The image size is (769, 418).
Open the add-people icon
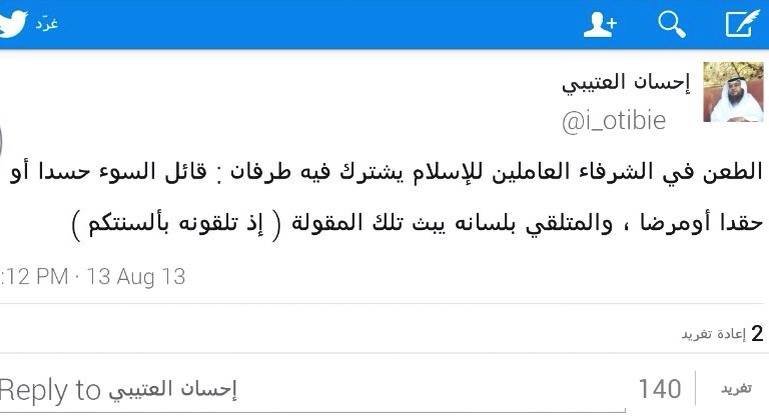[x=601, y=24]
